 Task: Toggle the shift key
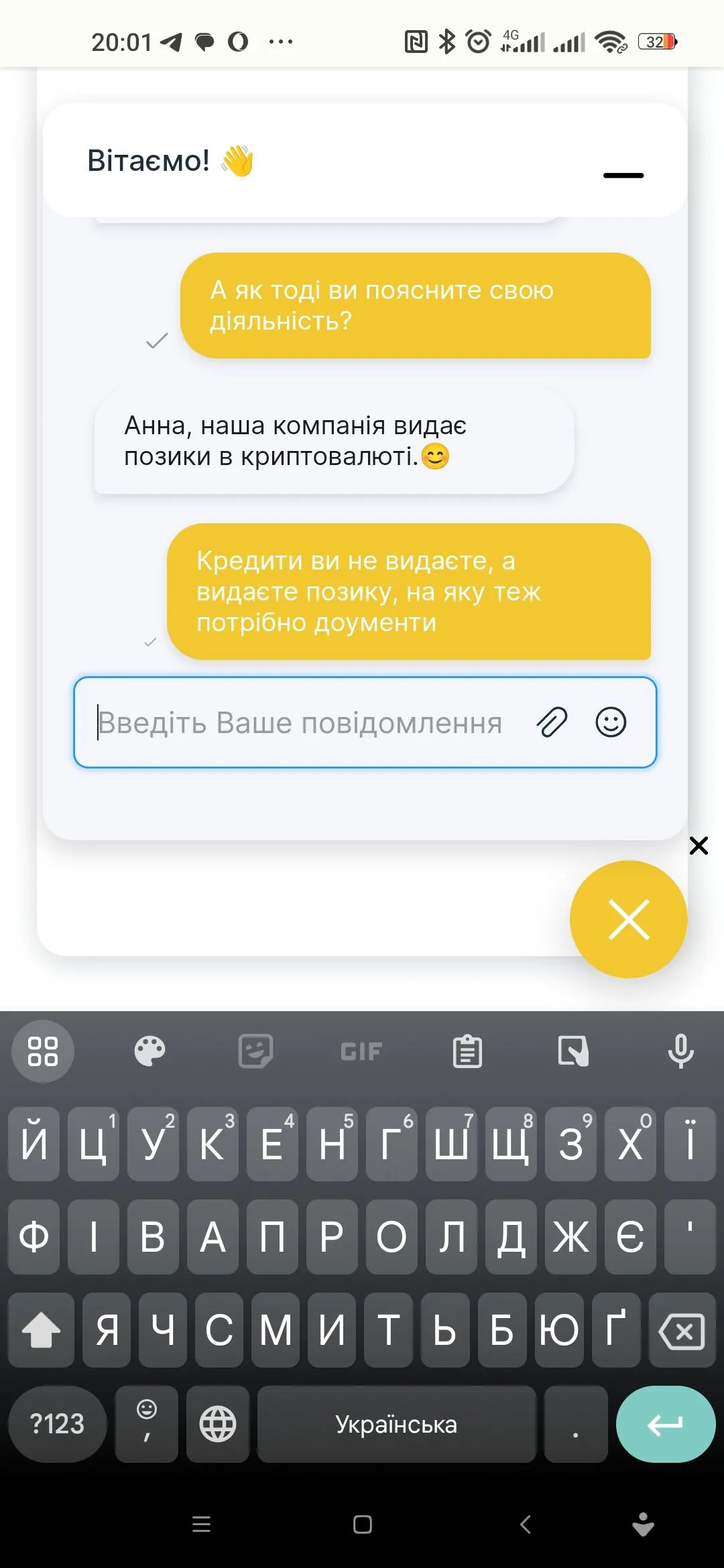point(42,1331)
